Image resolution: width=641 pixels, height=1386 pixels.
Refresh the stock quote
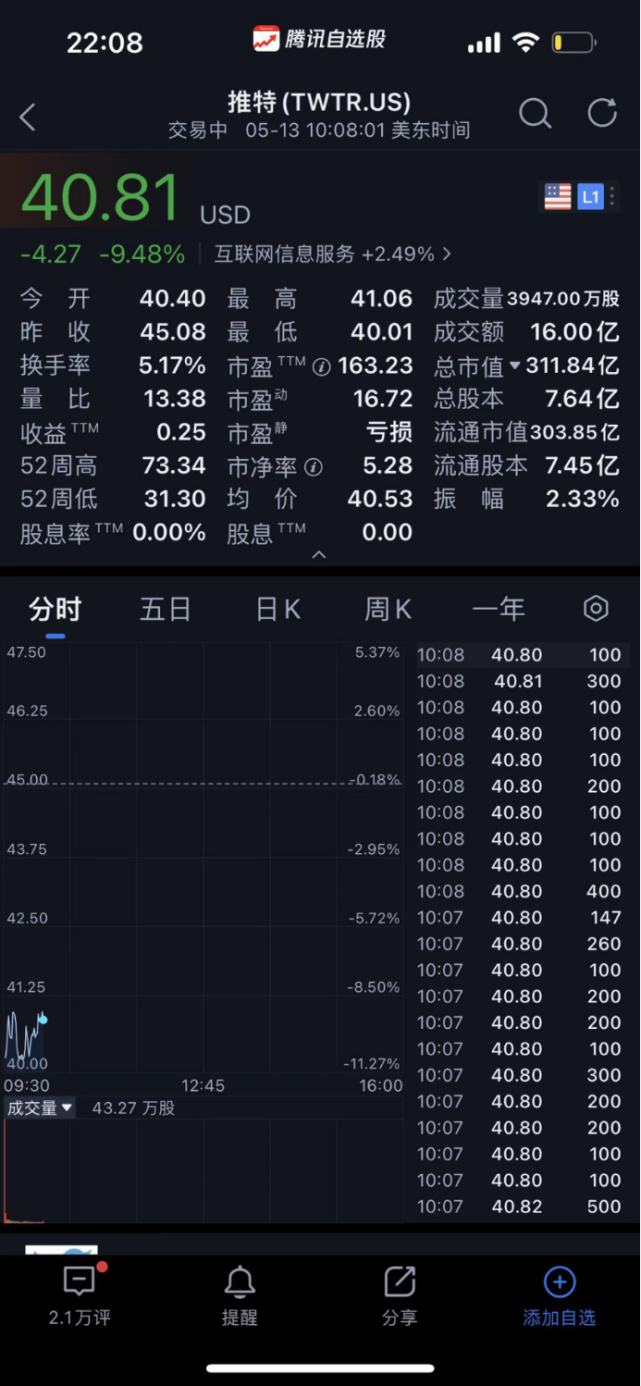(602, 112)
